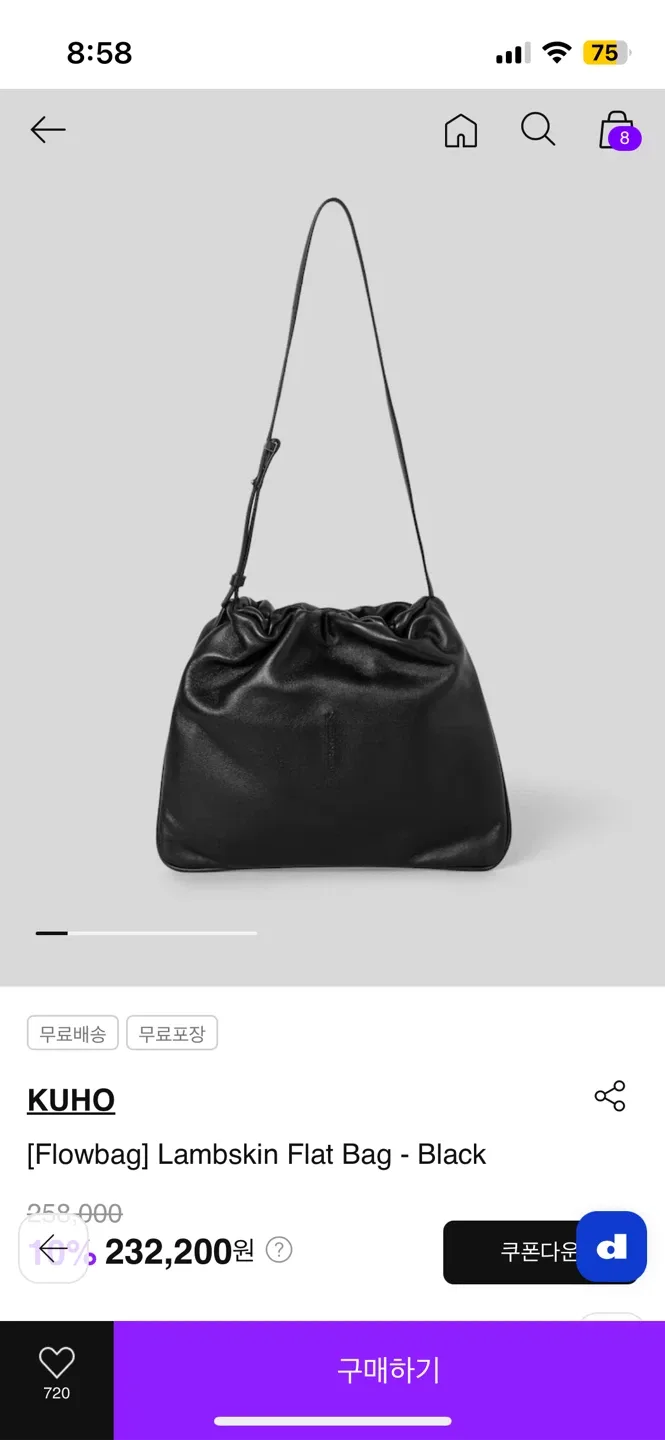Open the search magnifier
This screenshot has width=665, height=1440.
point(538,130)
